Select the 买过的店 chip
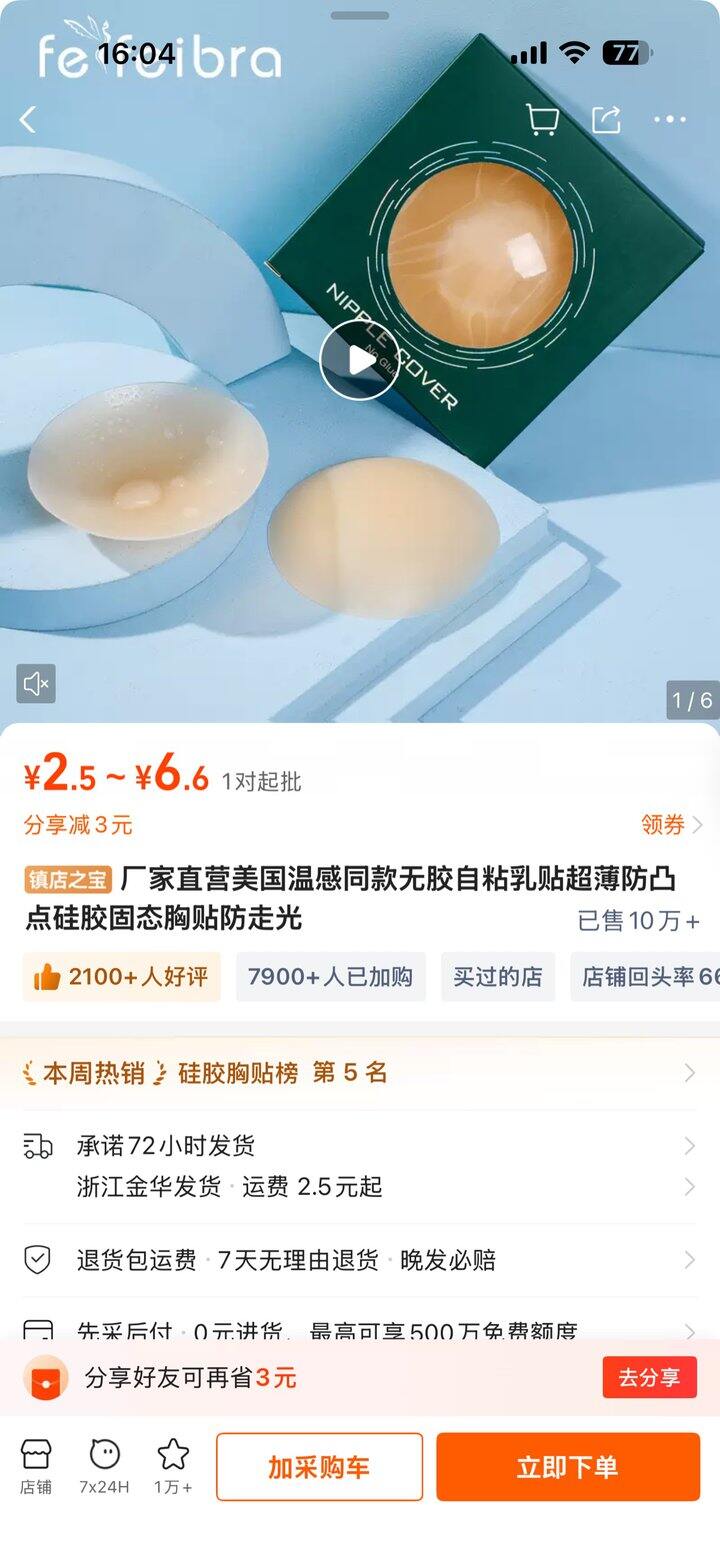This screenshot has height=1564, width=720. (x=497, y=977)
